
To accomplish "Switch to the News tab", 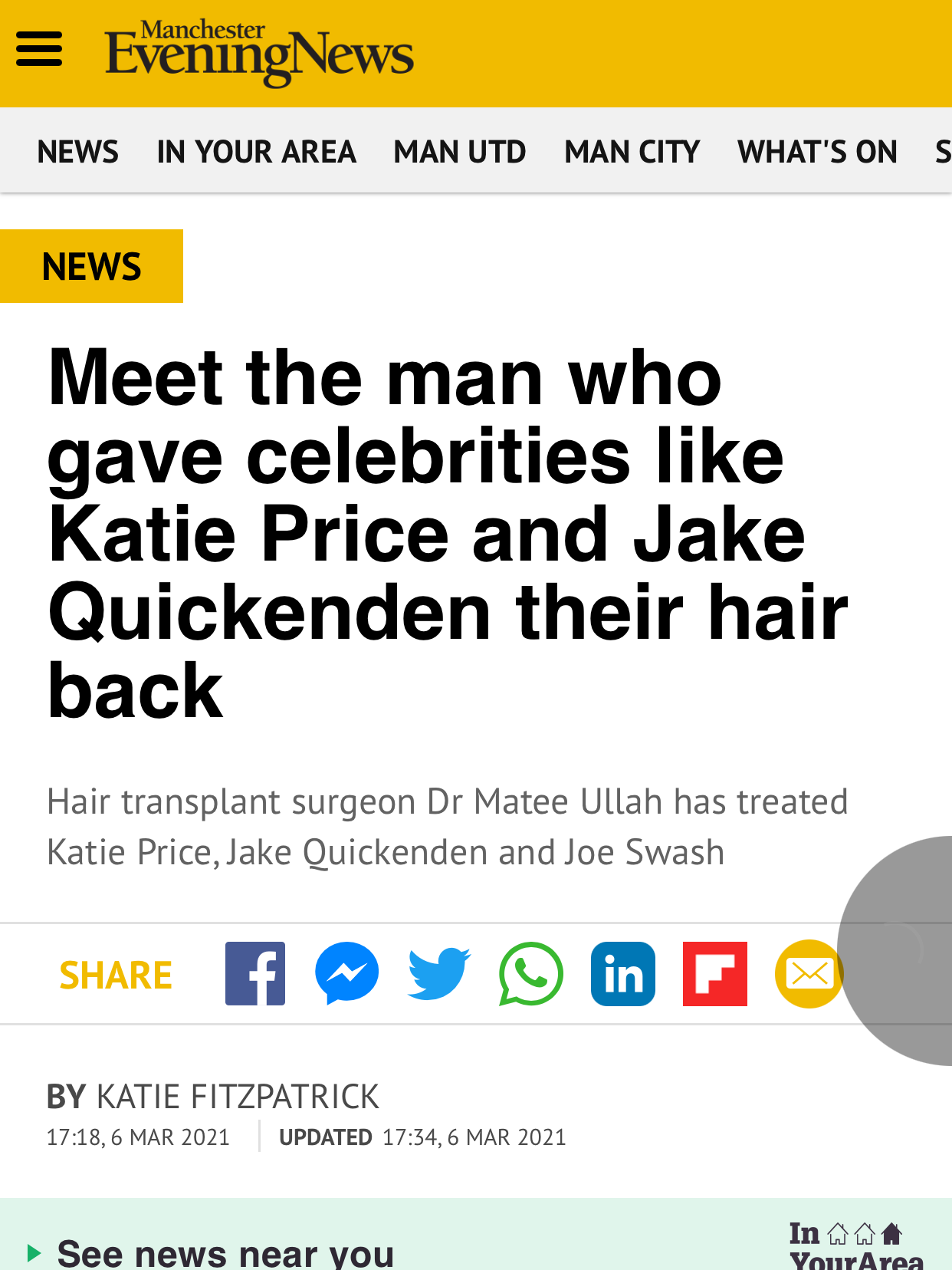I will pyautogui.click(x=78, y=152).
